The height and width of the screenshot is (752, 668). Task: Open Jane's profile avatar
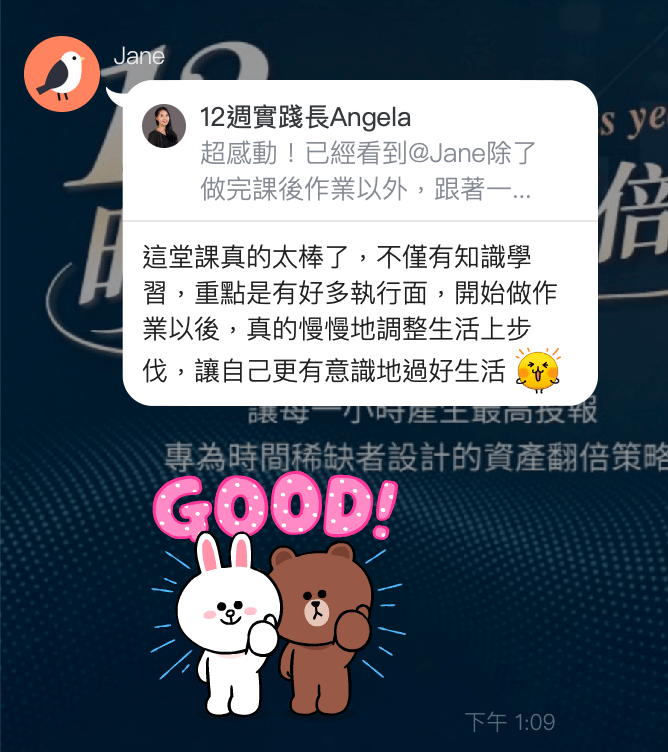pyautogui.click(x=62, y=74)
